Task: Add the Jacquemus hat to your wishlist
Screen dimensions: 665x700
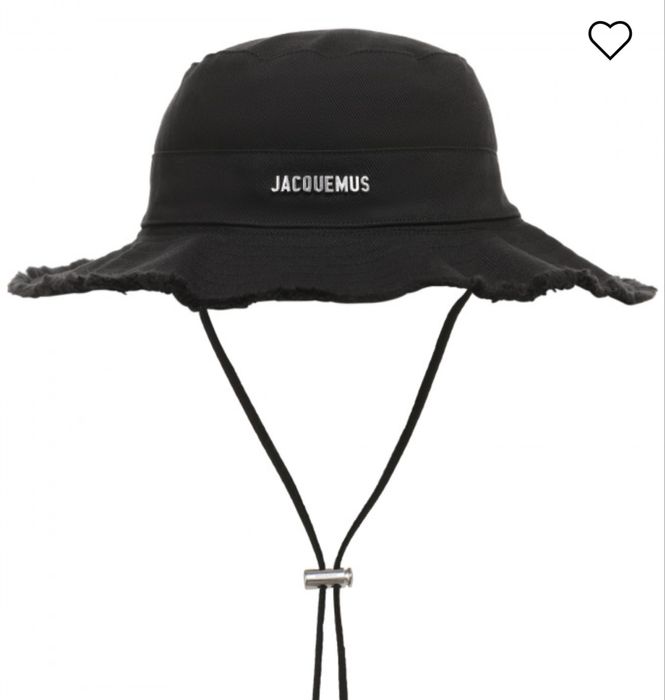Action: tap(609, 40)
